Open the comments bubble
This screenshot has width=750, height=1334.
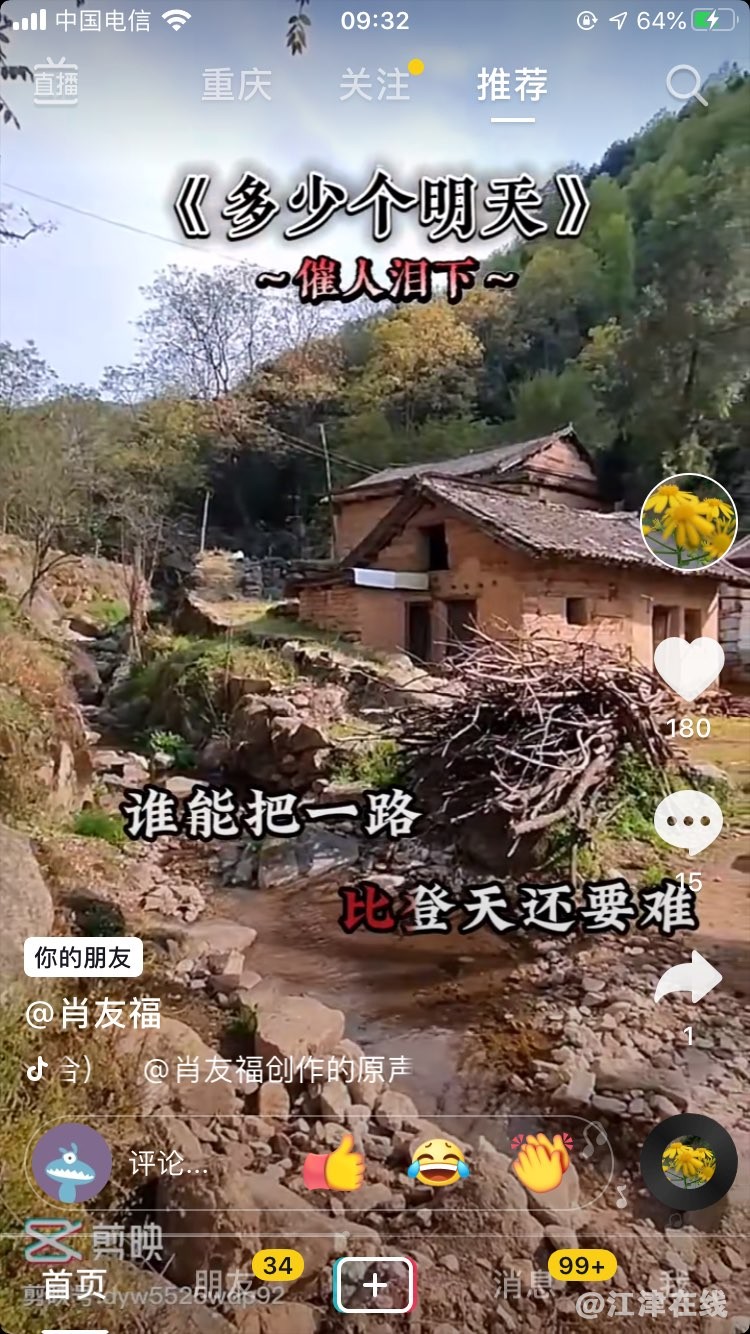[x=688, y=822]
